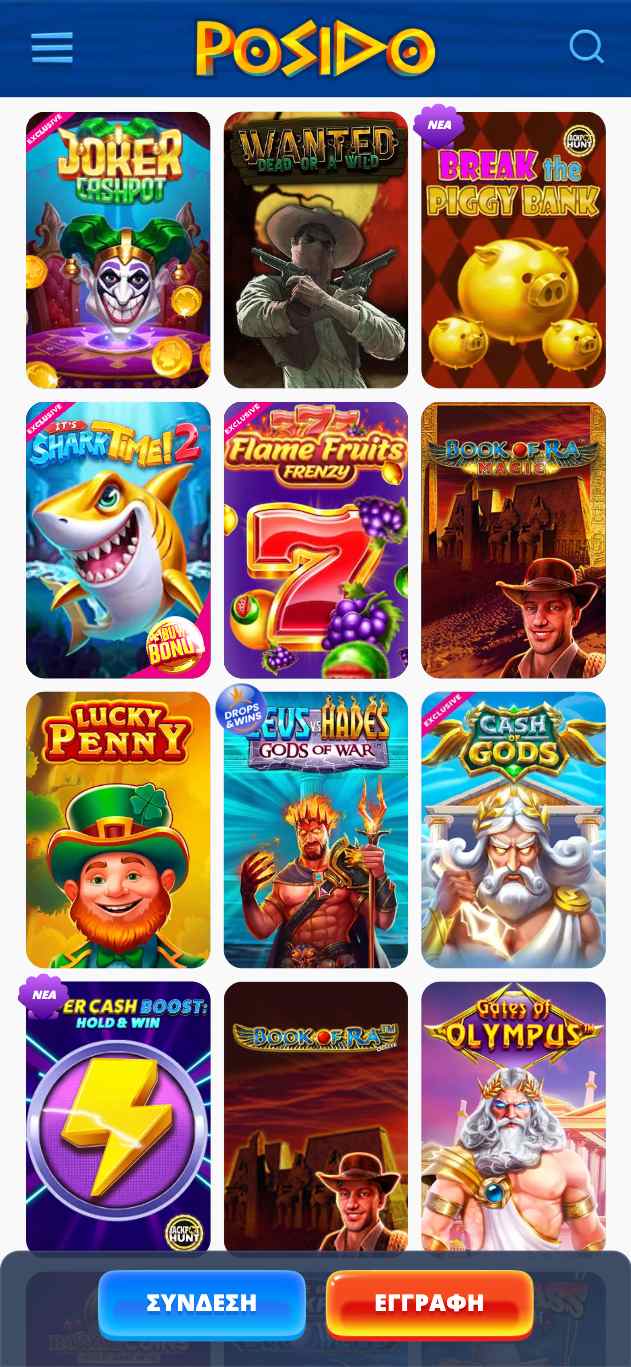Open the hamburger menu
This screenshot has height=1367, width=631.
tap(52, 47)
